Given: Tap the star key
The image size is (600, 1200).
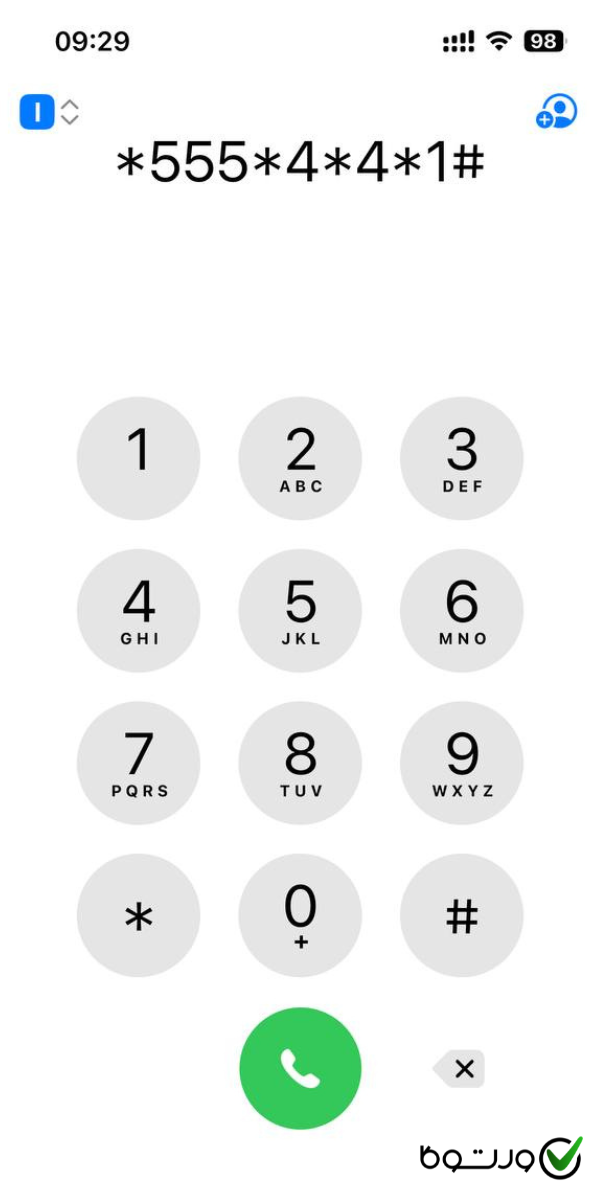Looking at the screenshot, I should [138, 915].
